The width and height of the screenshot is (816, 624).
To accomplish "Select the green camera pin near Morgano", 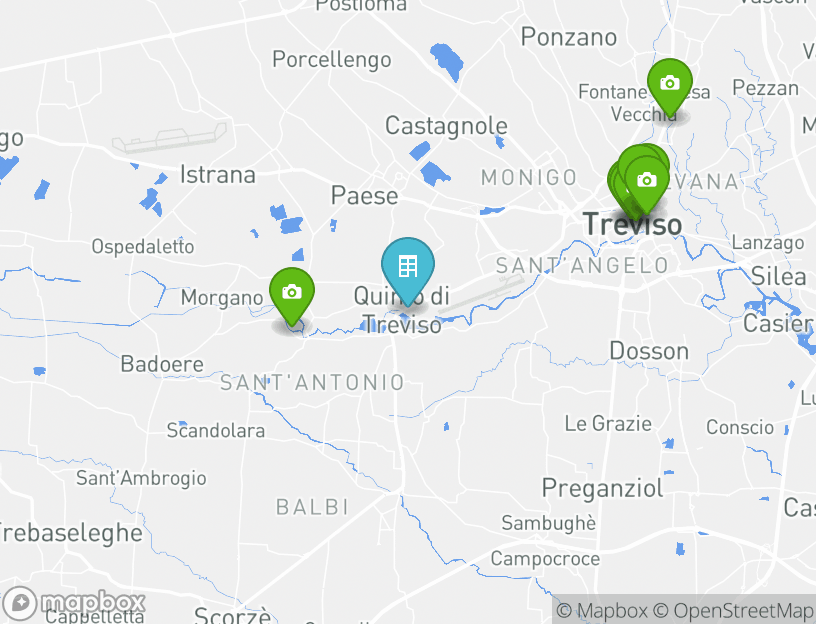I will coord(292,293).
